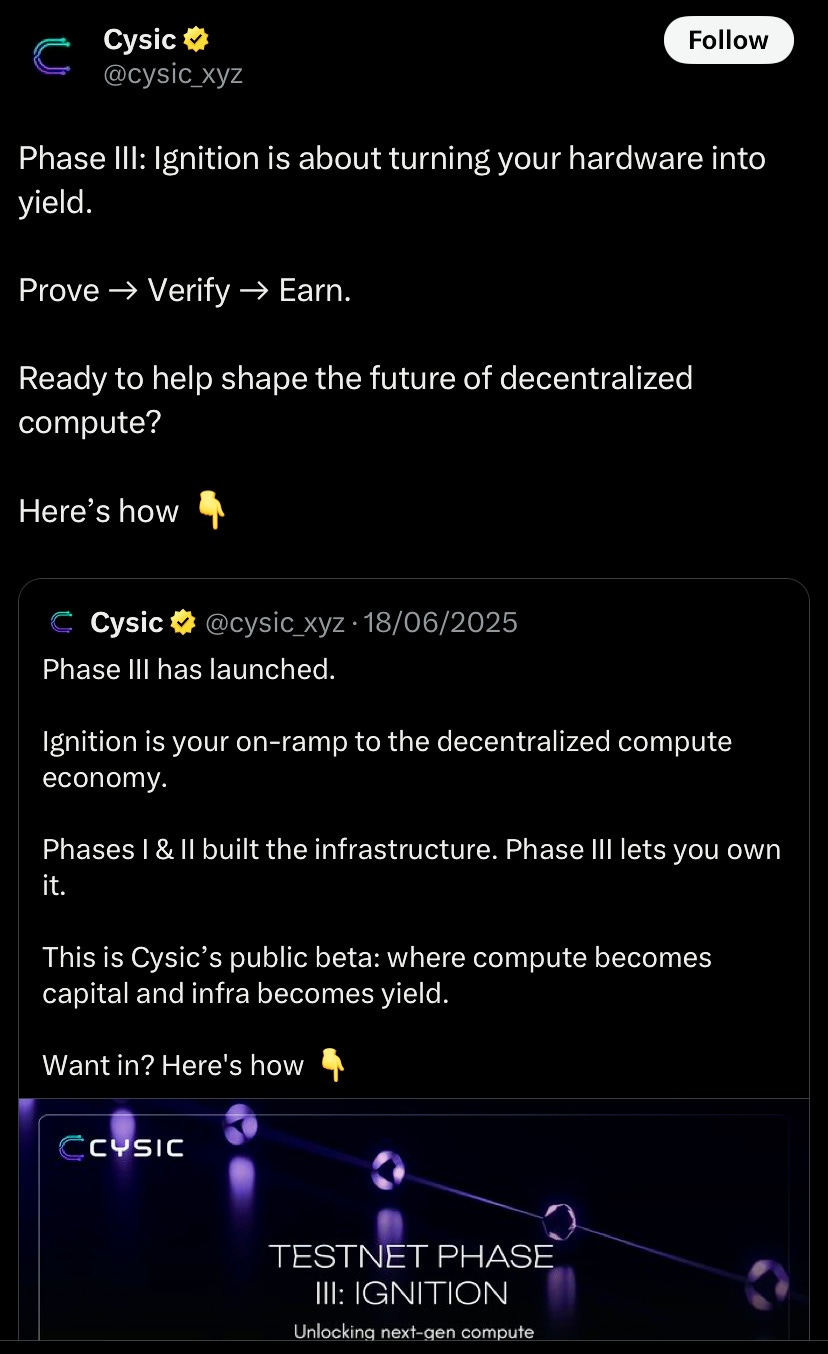Follow the Cysic account
This screenshot has height=1354, width=828.
click(x=728, y=41)
